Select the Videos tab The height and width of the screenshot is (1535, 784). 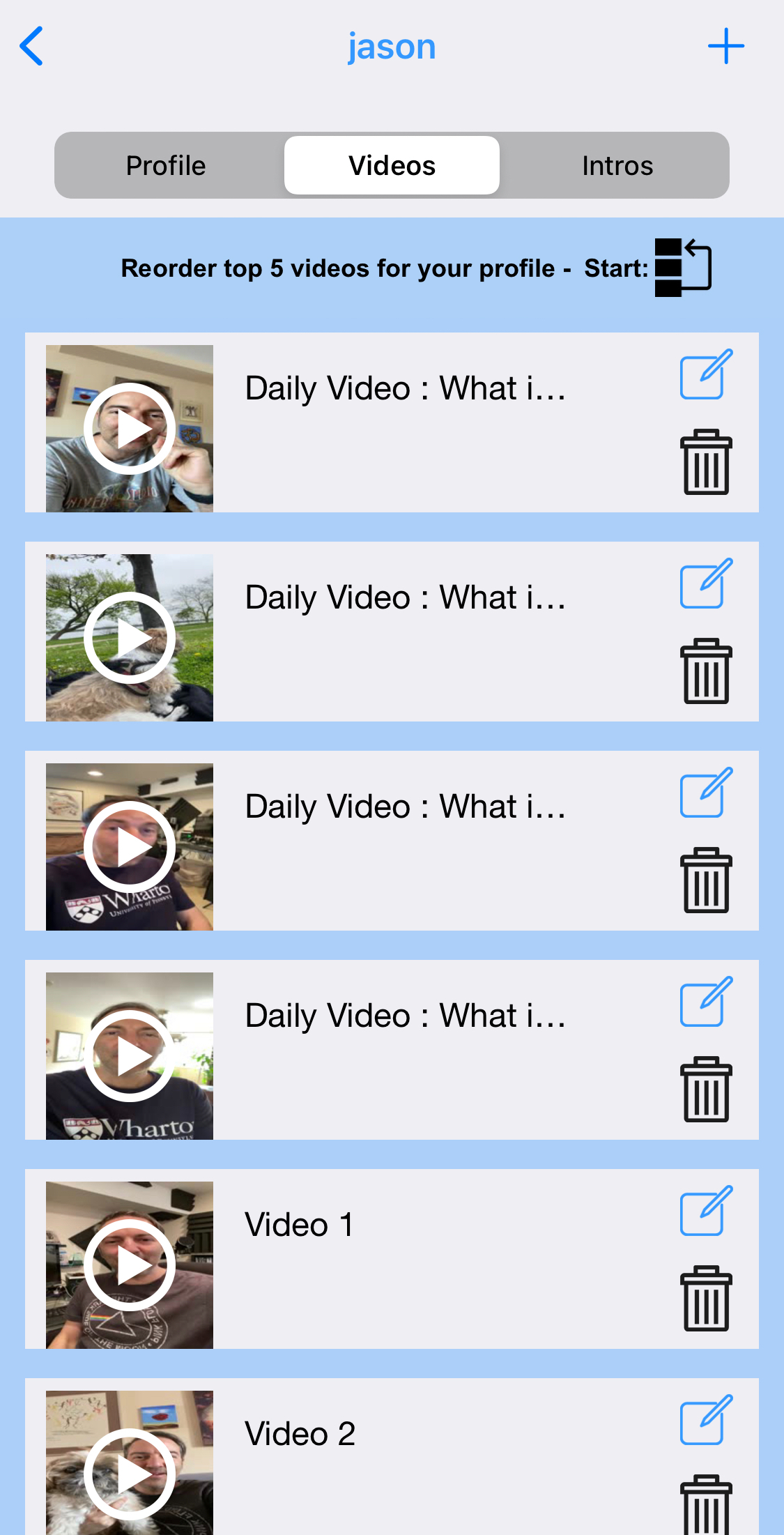pyautogui.click(x=391, y=165)
